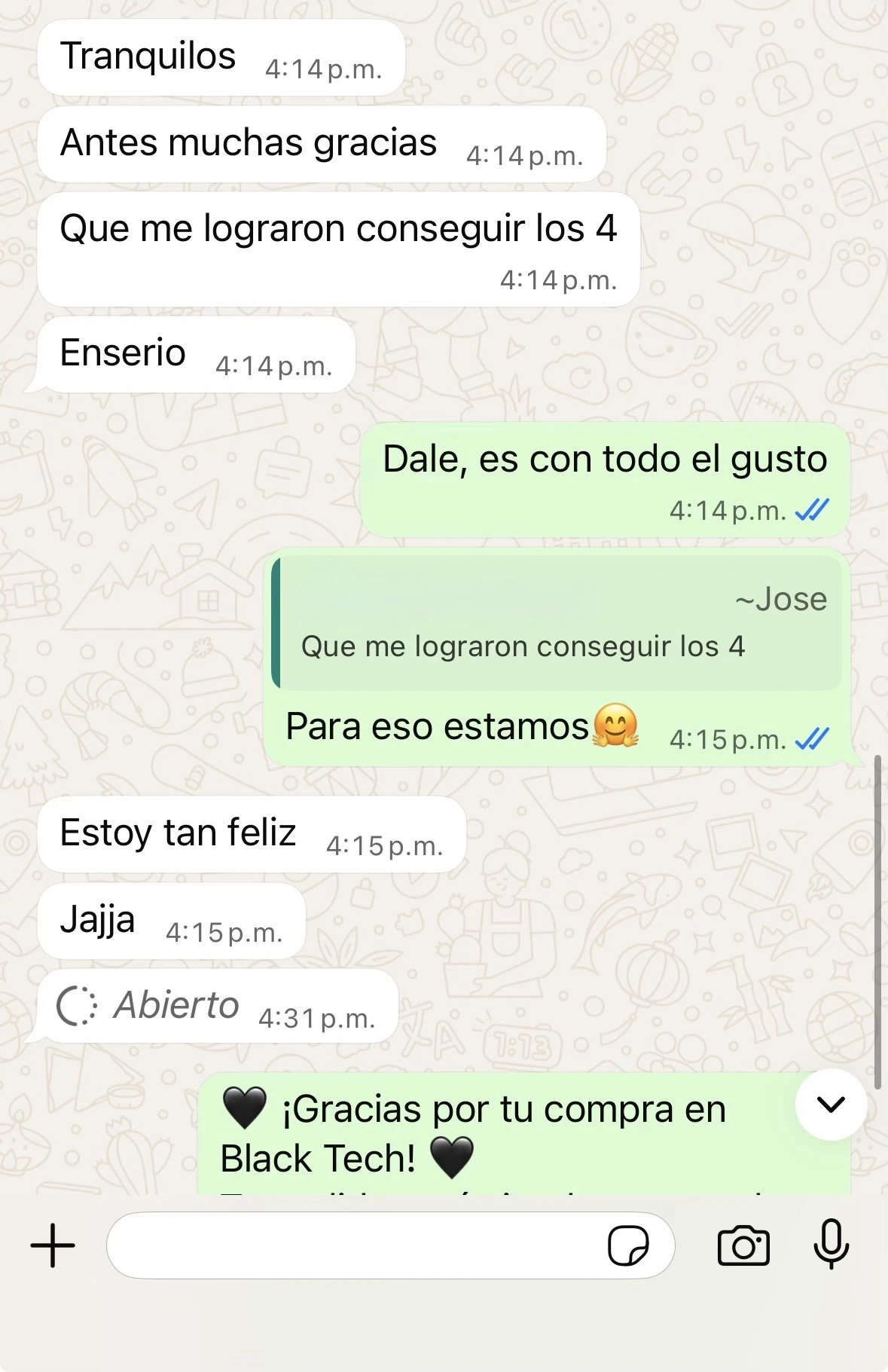Open the quoted reply from Jose
This screenshot has width=888, height=1372.
click(557, 623)
